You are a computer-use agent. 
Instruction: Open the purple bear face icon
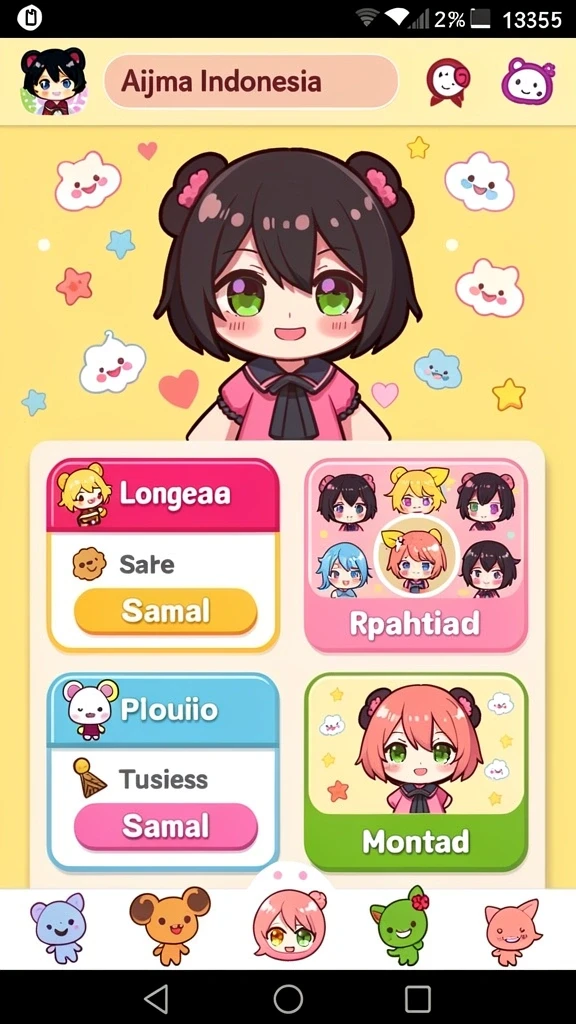[528, 81]
